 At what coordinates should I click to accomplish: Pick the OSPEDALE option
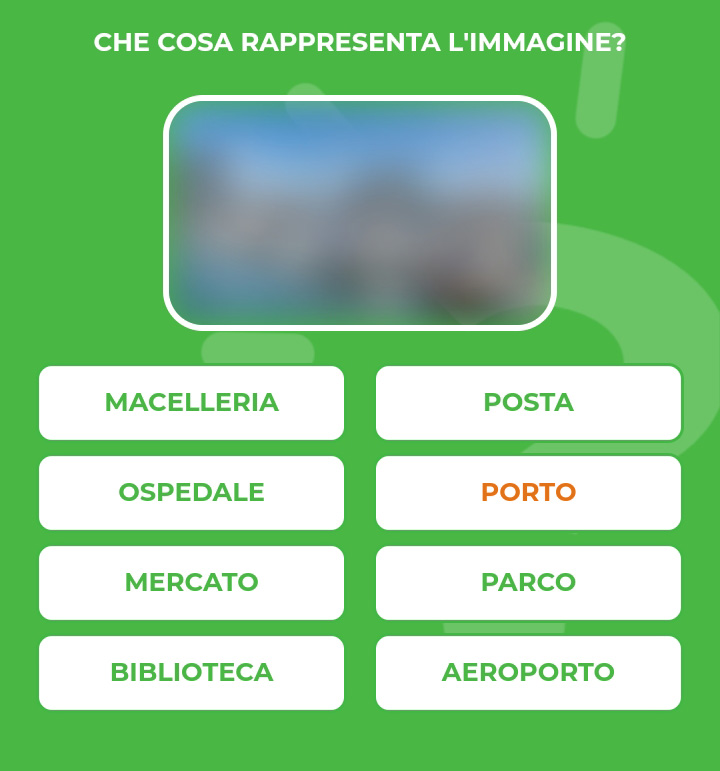click(191, 493)
